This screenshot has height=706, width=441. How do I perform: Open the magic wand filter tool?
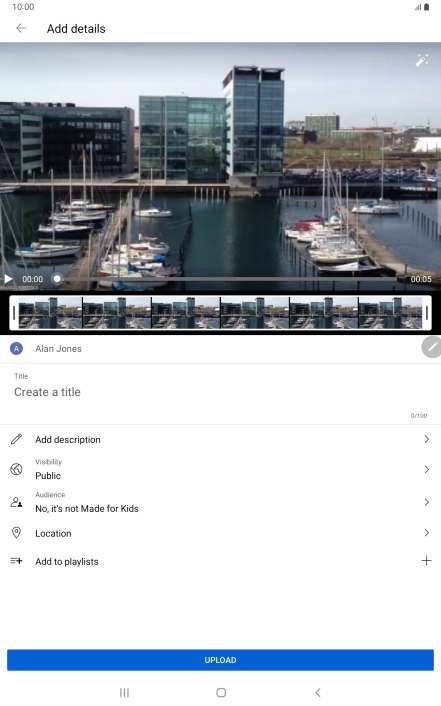[422, 60]
